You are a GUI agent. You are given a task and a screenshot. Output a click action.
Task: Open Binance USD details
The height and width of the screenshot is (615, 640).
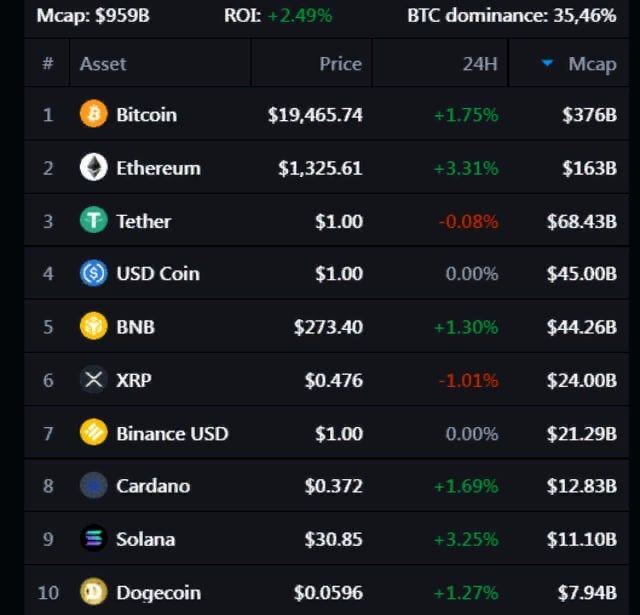click(x=172, y=433)
